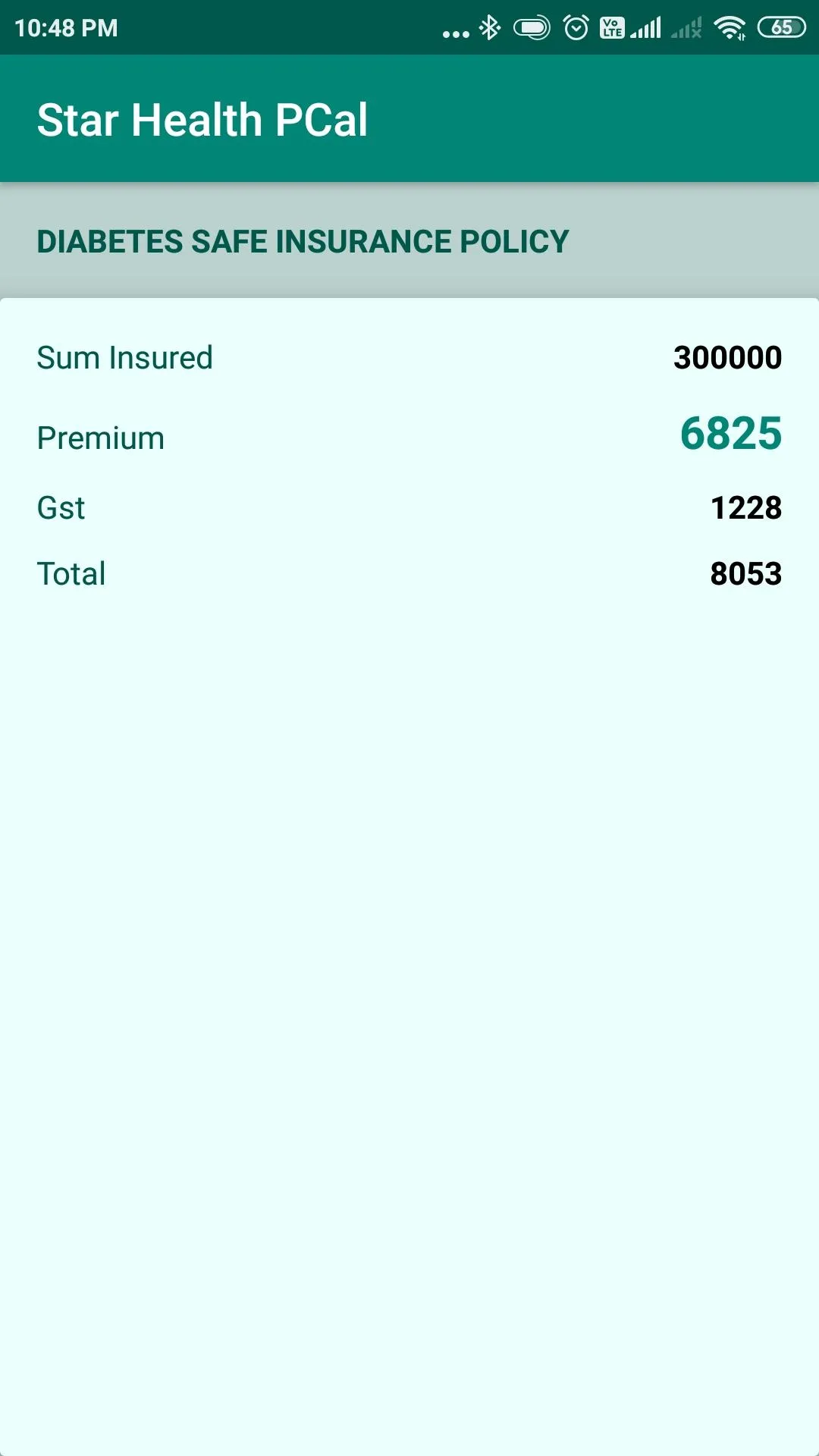This screenshot has width=819, height=1456.
Task: Tap the VoLTE indicator icon
Action: (611, 27)
